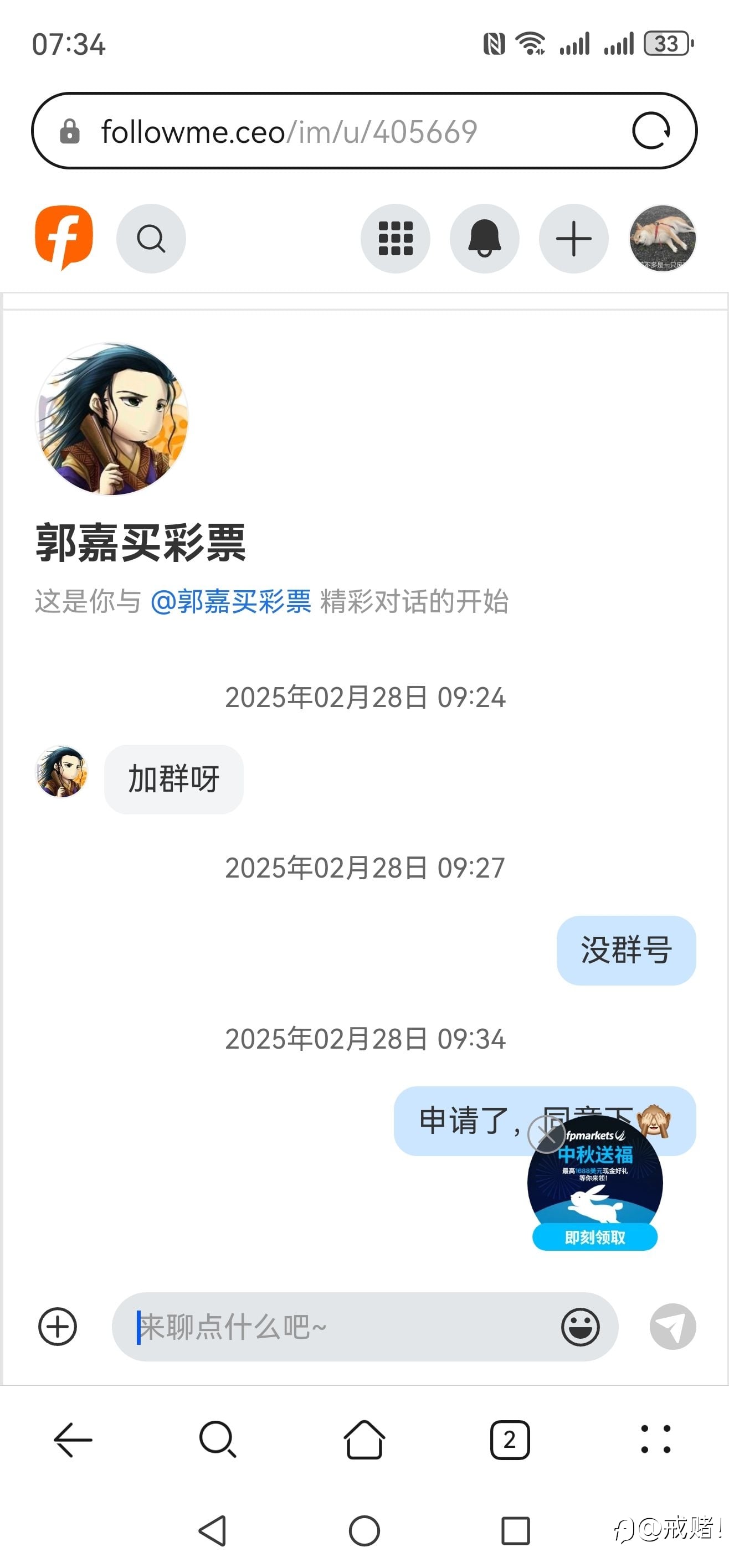Open the notifications bell
This screenshot has height=1568, width=729.
point(484,239)
